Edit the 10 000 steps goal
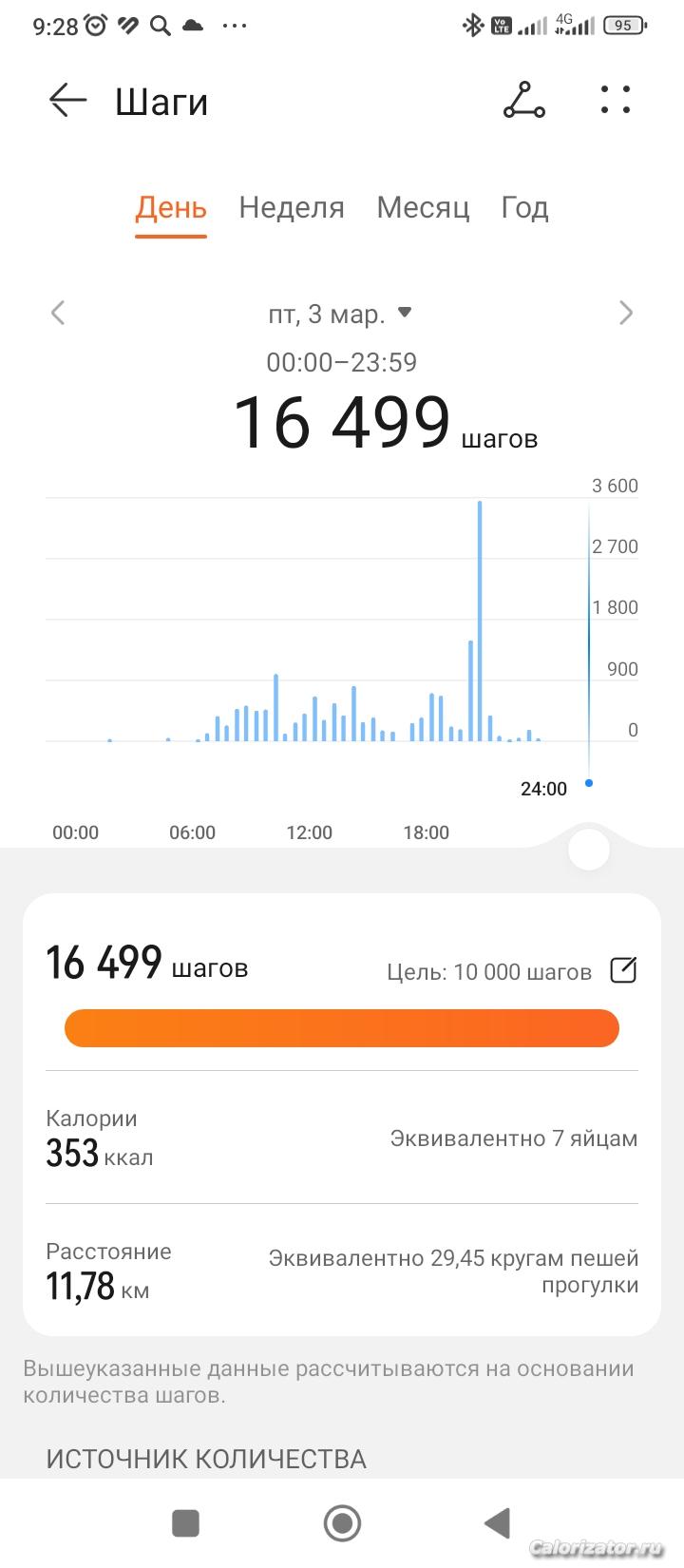The image size is (684, 1568). pyautogui.click(x=623, y=970)
